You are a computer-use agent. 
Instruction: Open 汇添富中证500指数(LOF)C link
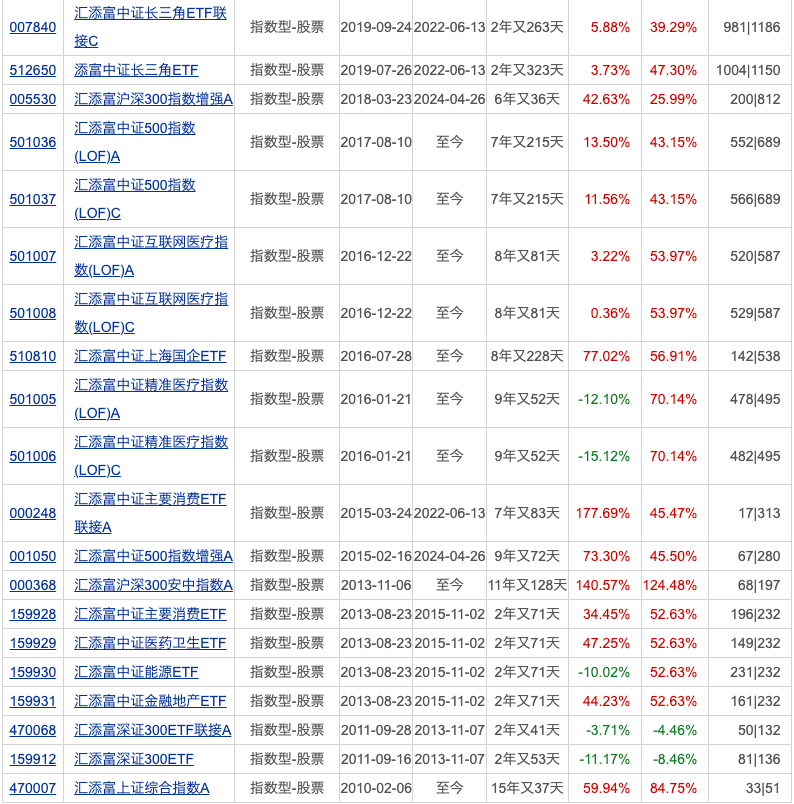tap(135, 186)
